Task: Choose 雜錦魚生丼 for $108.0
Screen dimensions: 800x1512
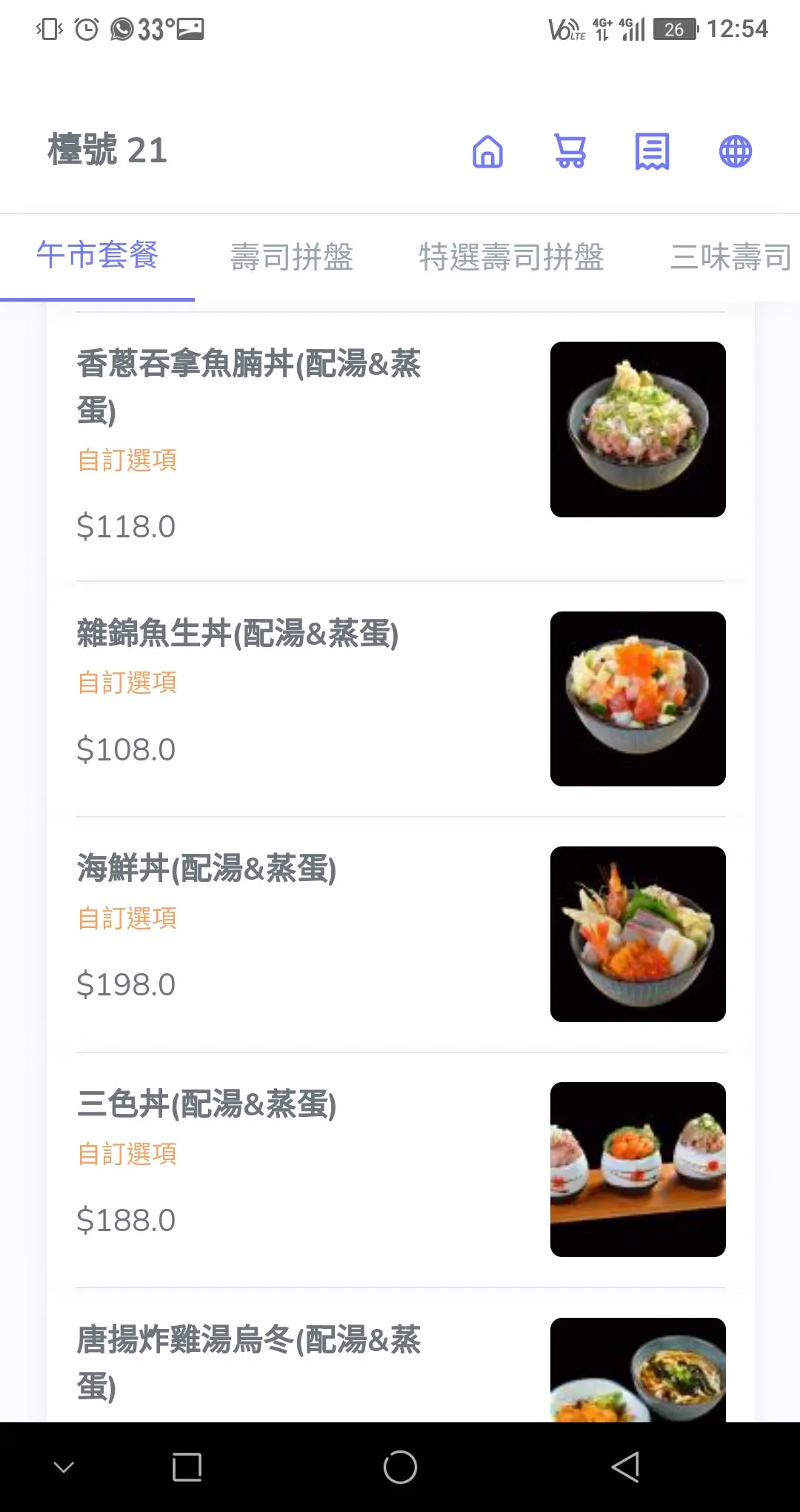Action: [238, 634]
